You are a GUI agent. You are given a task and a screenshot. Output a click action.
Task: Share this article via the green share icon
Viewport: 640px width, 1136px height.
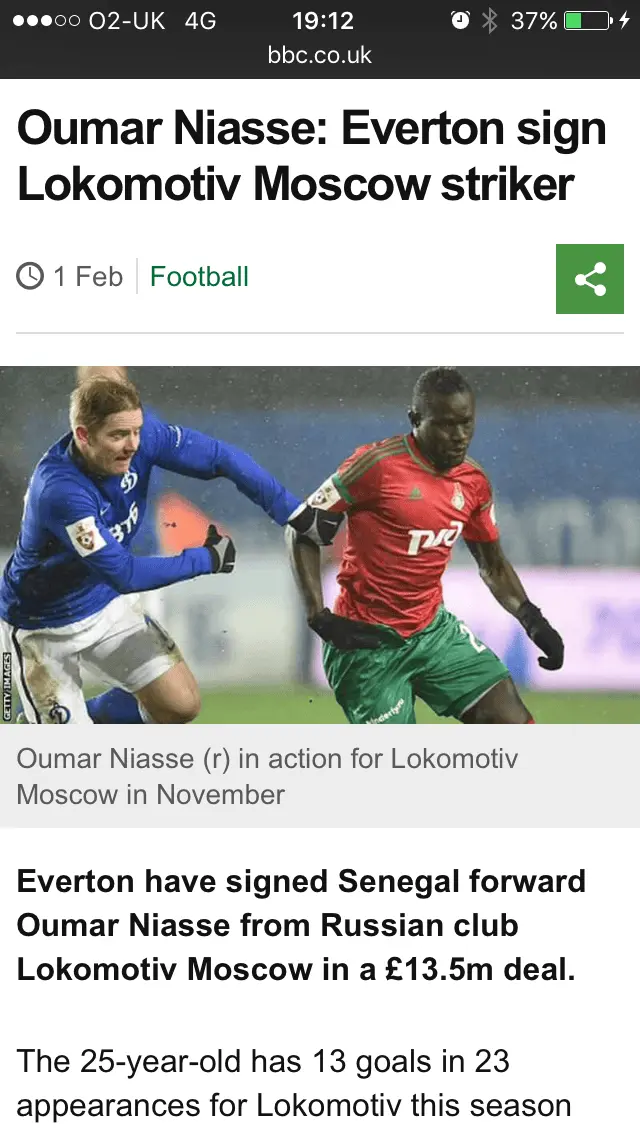click(590, 279)
